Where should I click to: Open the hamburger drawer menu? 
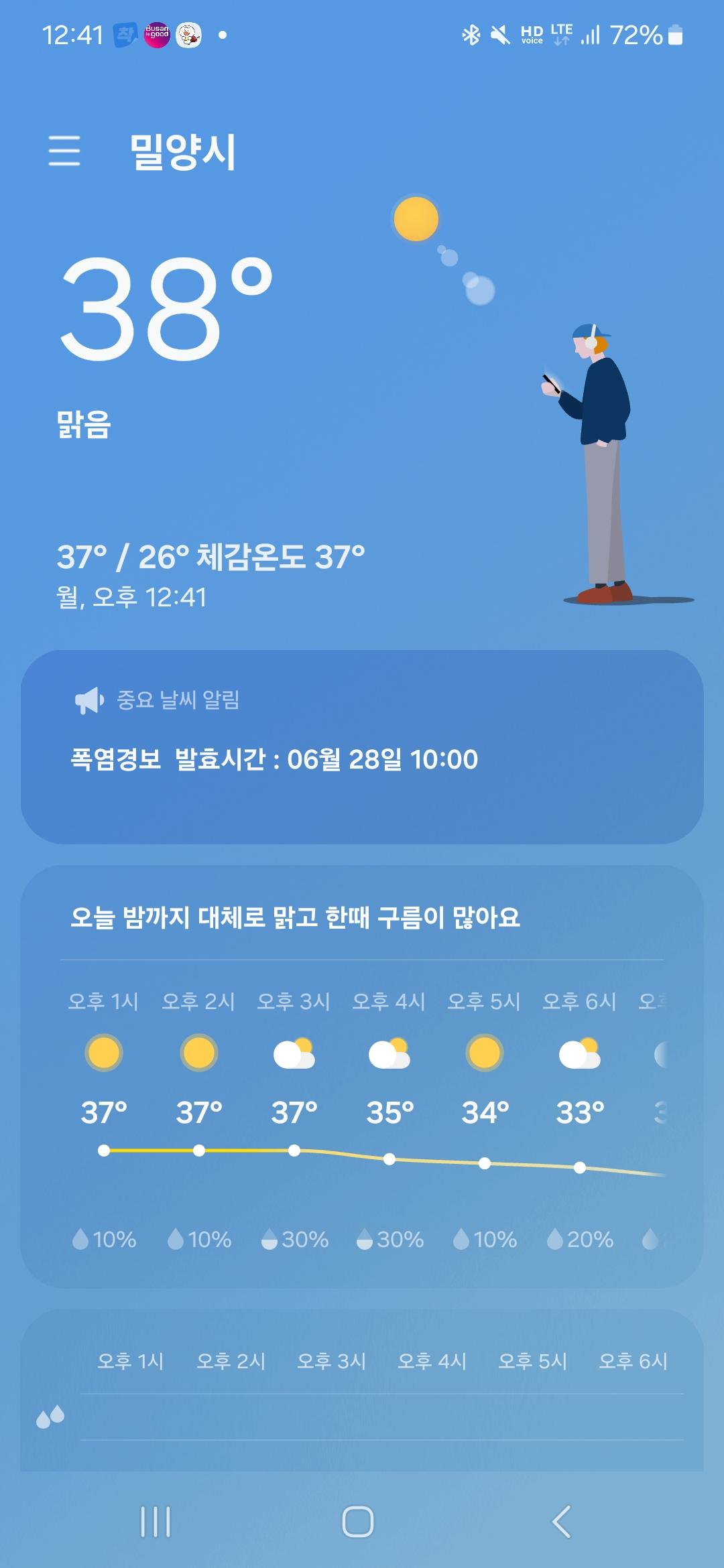(64, 150)
